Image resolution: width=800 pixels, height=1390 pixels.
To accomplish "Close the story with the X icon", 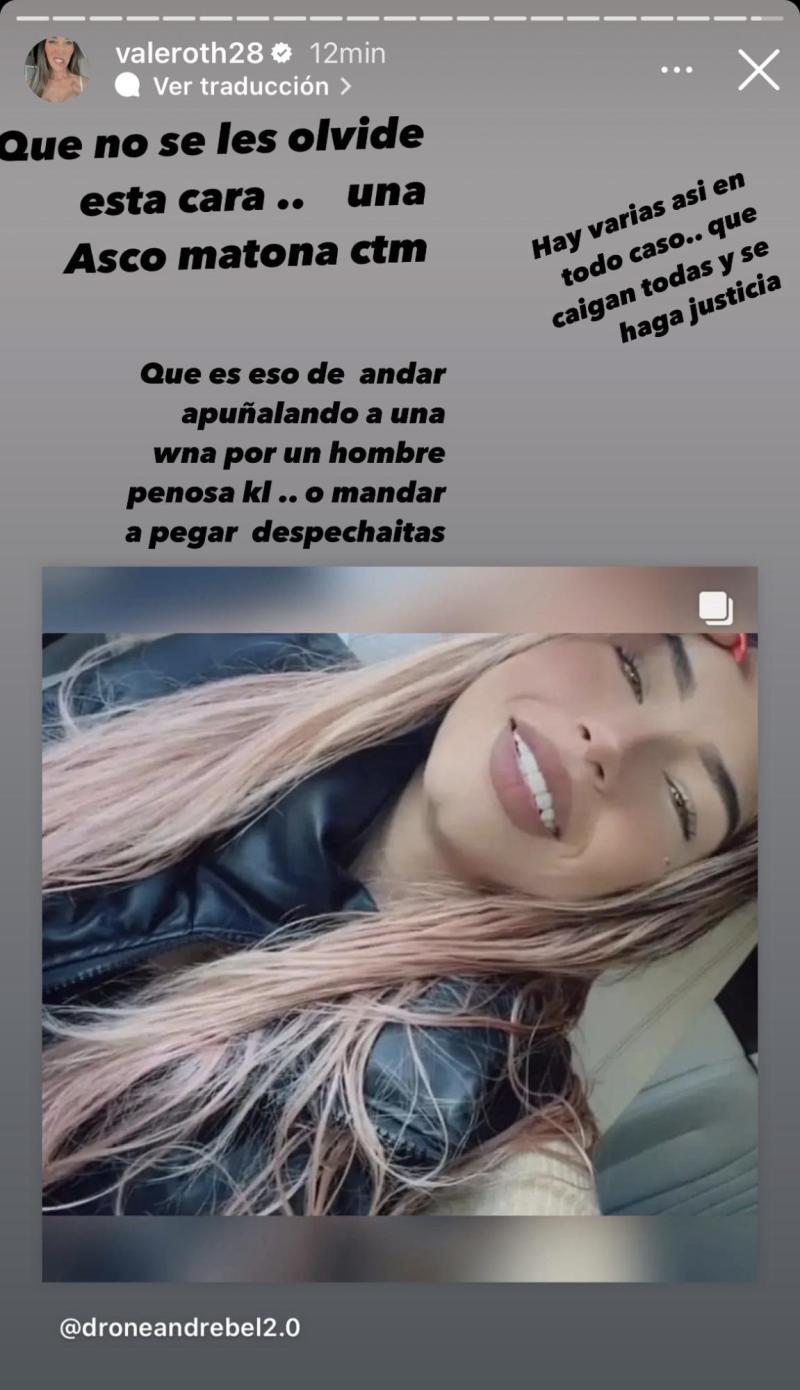I will (x=760, y=69).
